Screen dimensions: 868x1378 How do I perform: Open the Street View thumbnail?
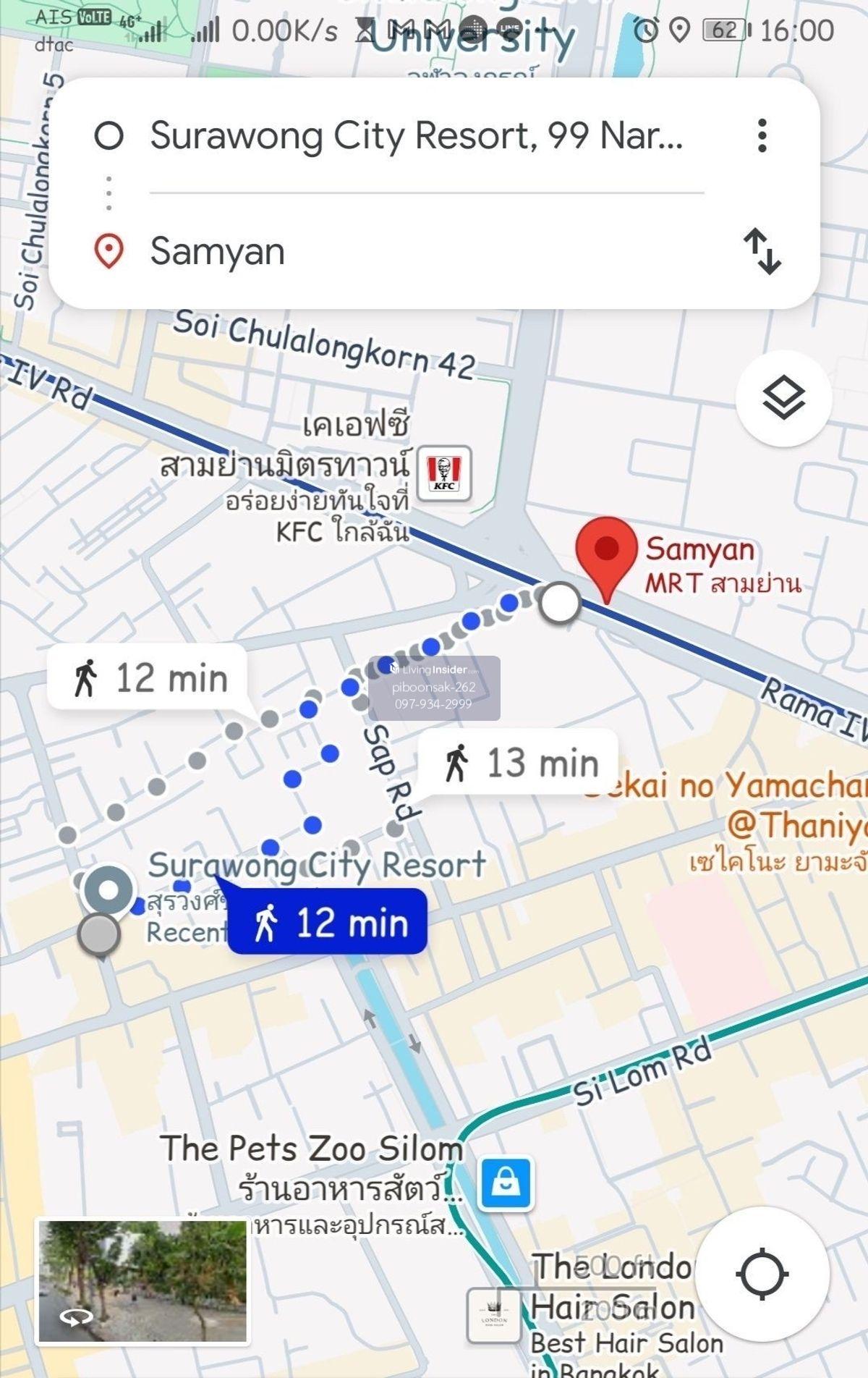(142, 1282)
